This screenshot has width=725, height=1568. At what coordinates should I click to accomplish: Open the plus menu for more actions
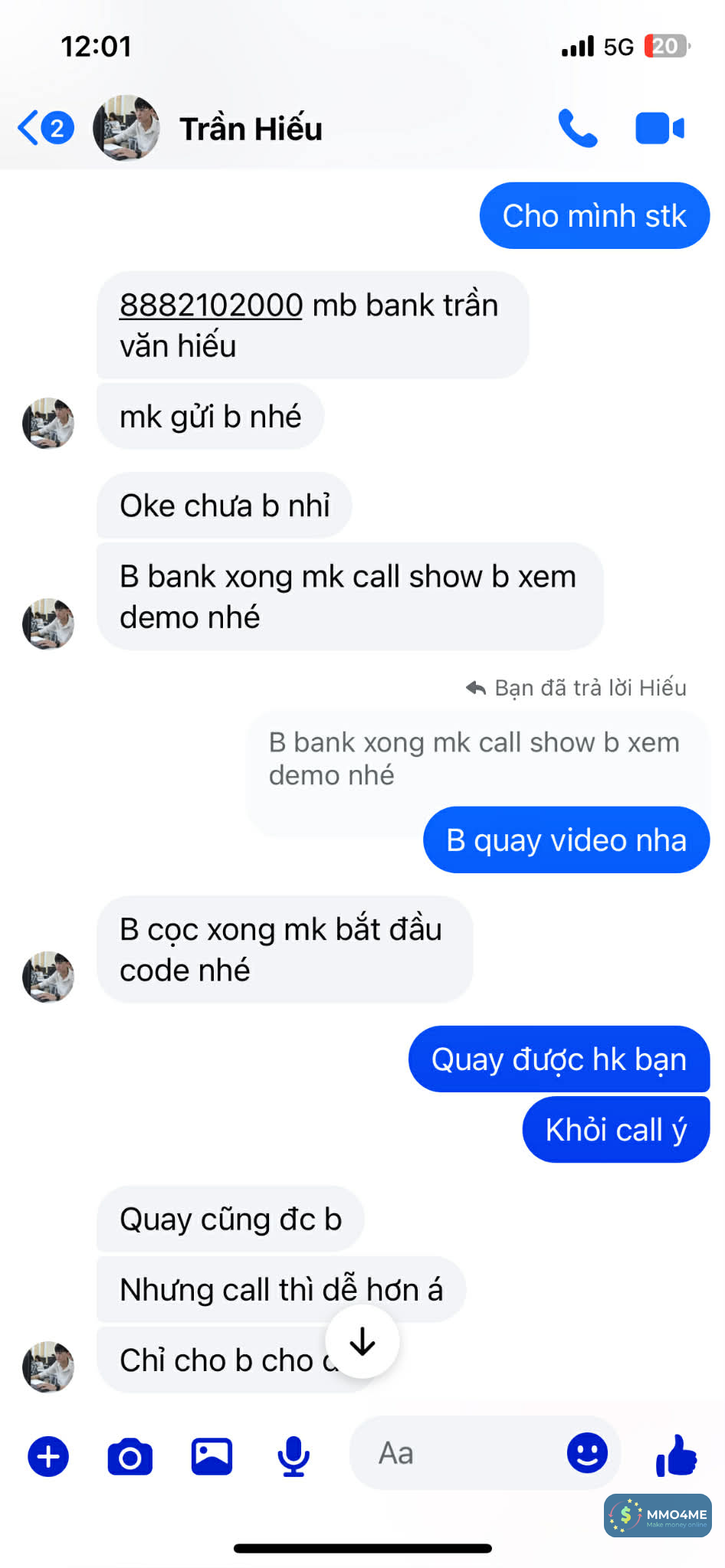tap(48, 1456)
